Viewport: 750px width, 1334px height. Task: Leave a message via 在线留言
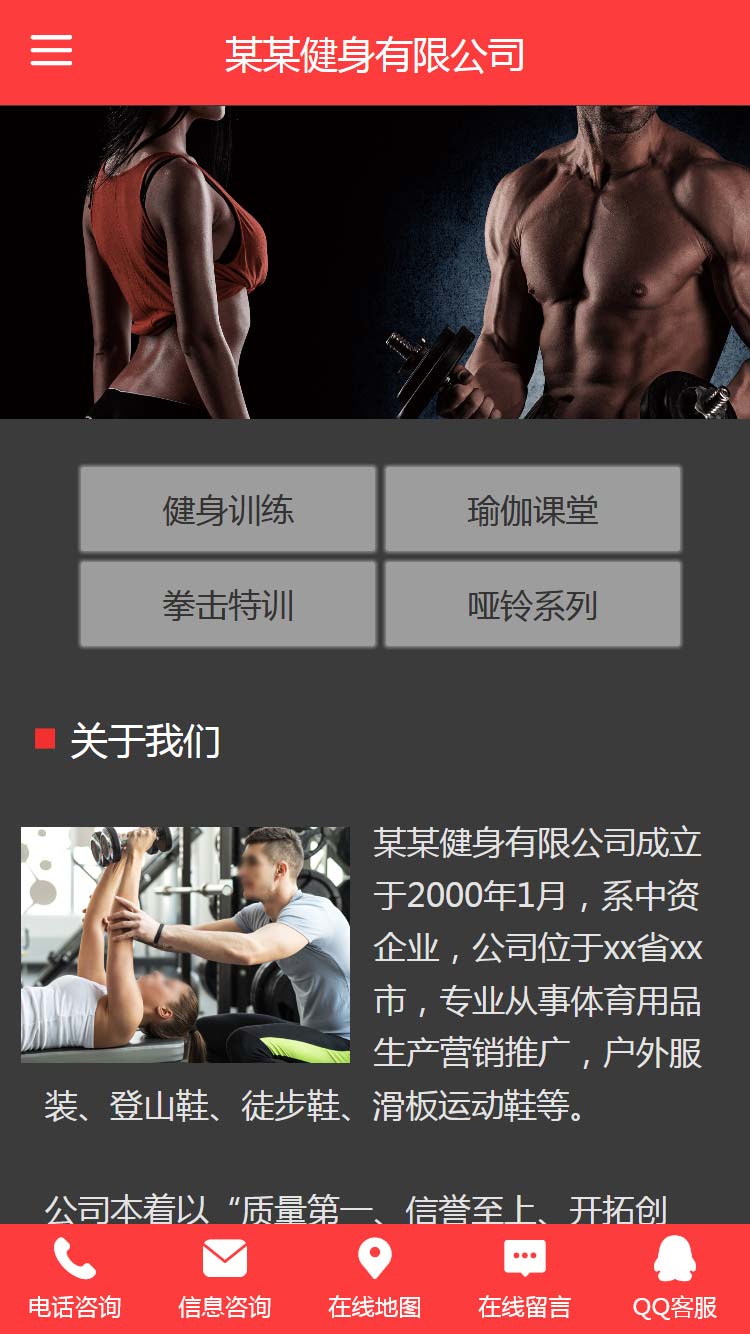point(525,1278)
